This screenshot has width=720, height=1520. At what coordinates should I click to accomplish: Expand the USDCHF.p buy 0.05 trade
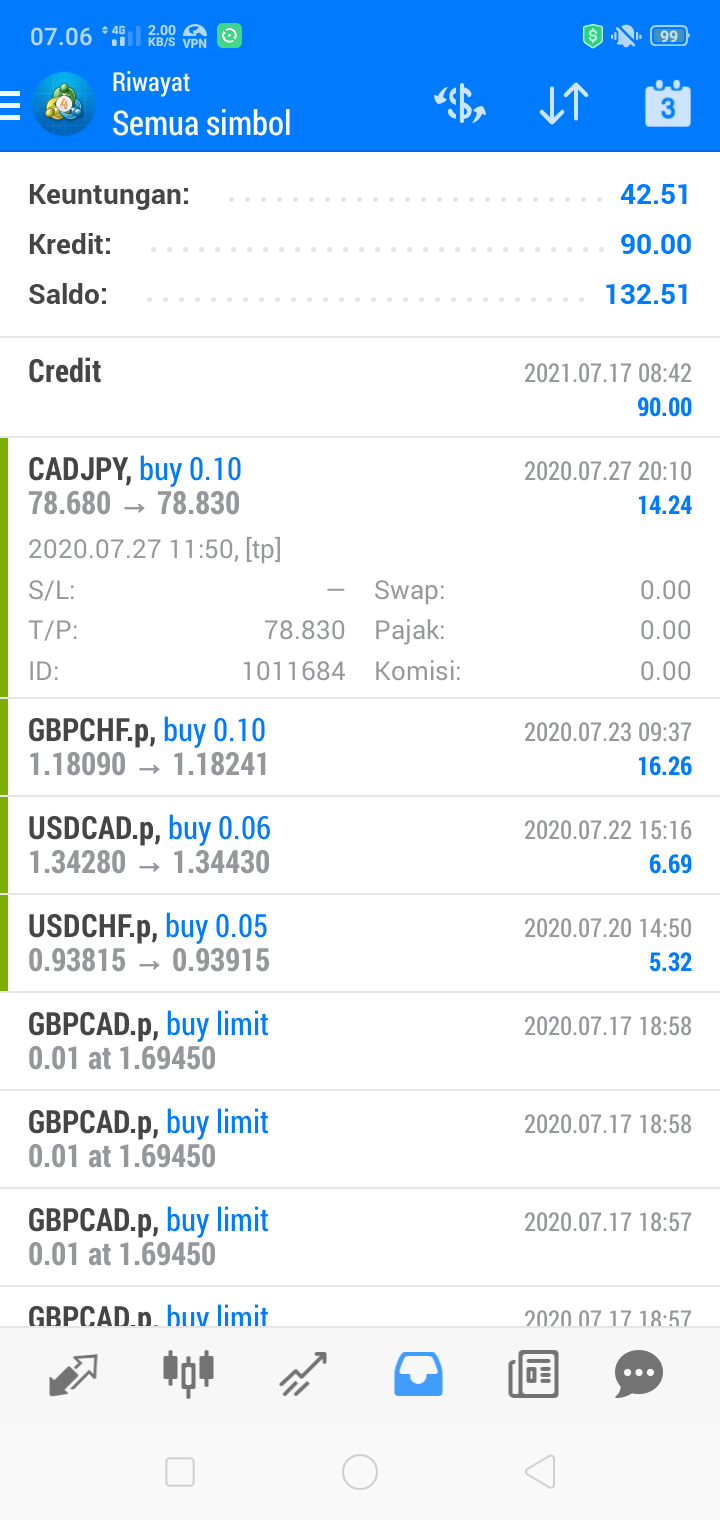[x=360, y=943]
